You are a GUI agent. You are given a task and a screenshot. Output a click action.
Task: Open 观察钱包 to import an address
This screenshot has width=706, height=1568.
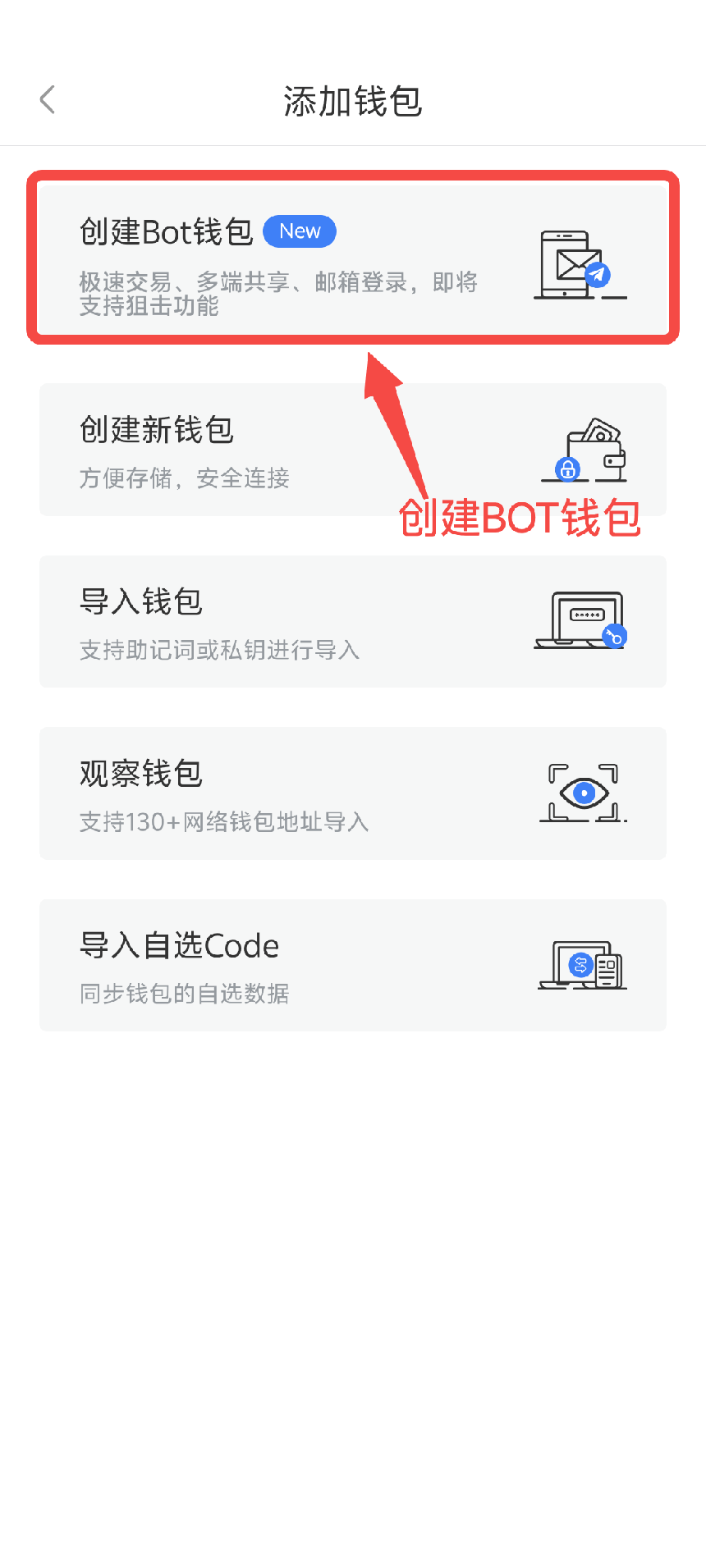[x=353, y=793]
